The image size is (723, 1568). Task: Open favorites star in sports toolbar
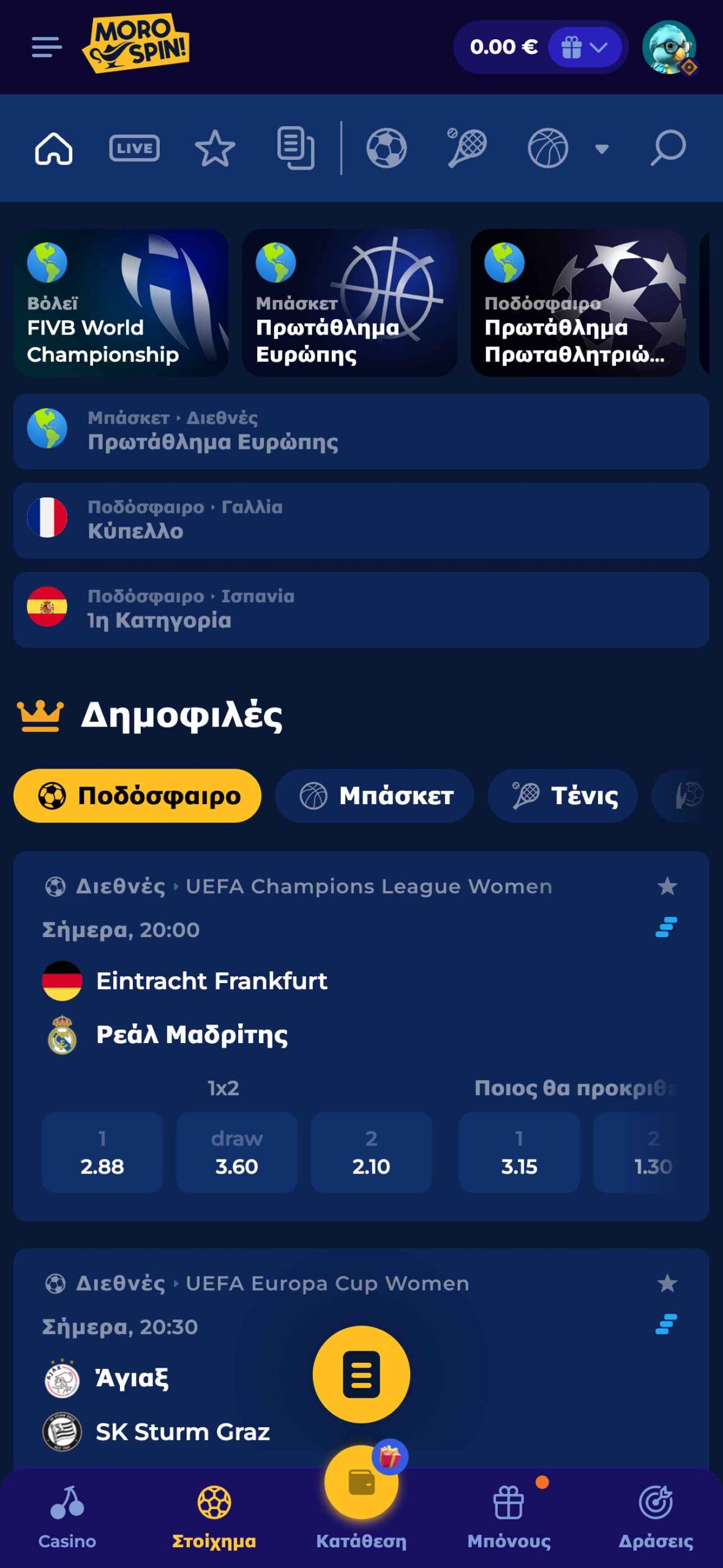point(215,148)
